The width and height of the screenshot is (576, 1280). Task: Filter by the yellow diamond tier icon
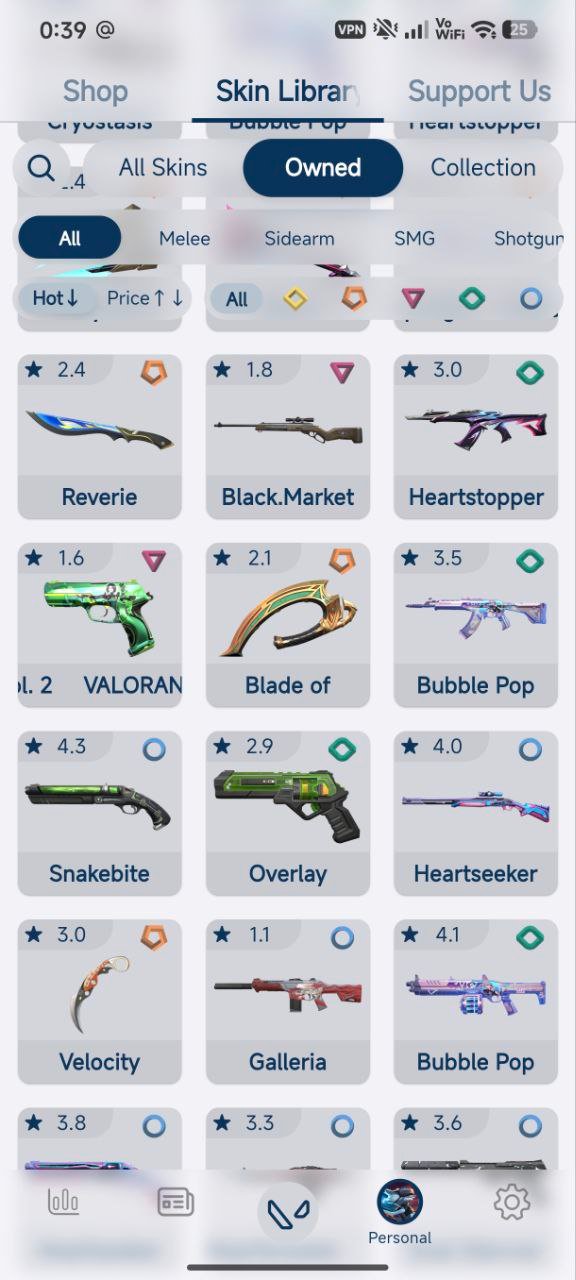pos(295,298)
